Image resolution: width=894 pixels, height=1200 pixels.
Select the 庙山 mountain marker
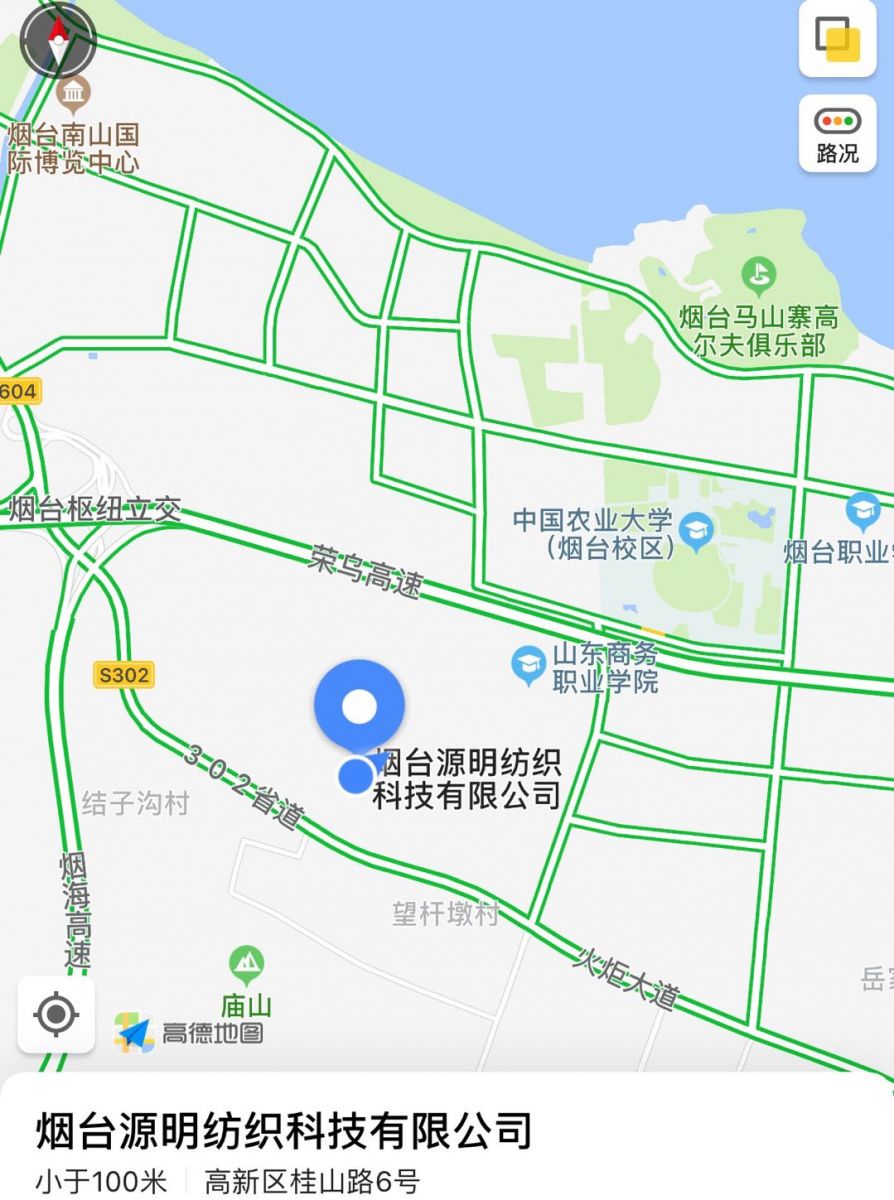coord(246,965)
